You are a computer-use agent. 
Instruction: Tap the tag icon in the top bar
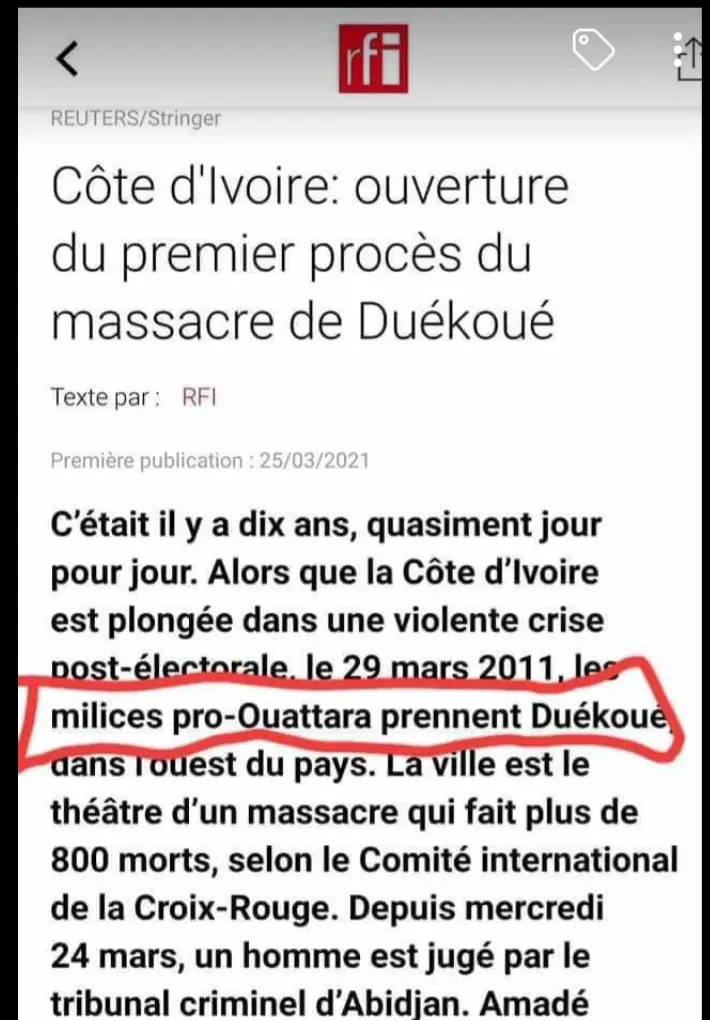(592, 50)
